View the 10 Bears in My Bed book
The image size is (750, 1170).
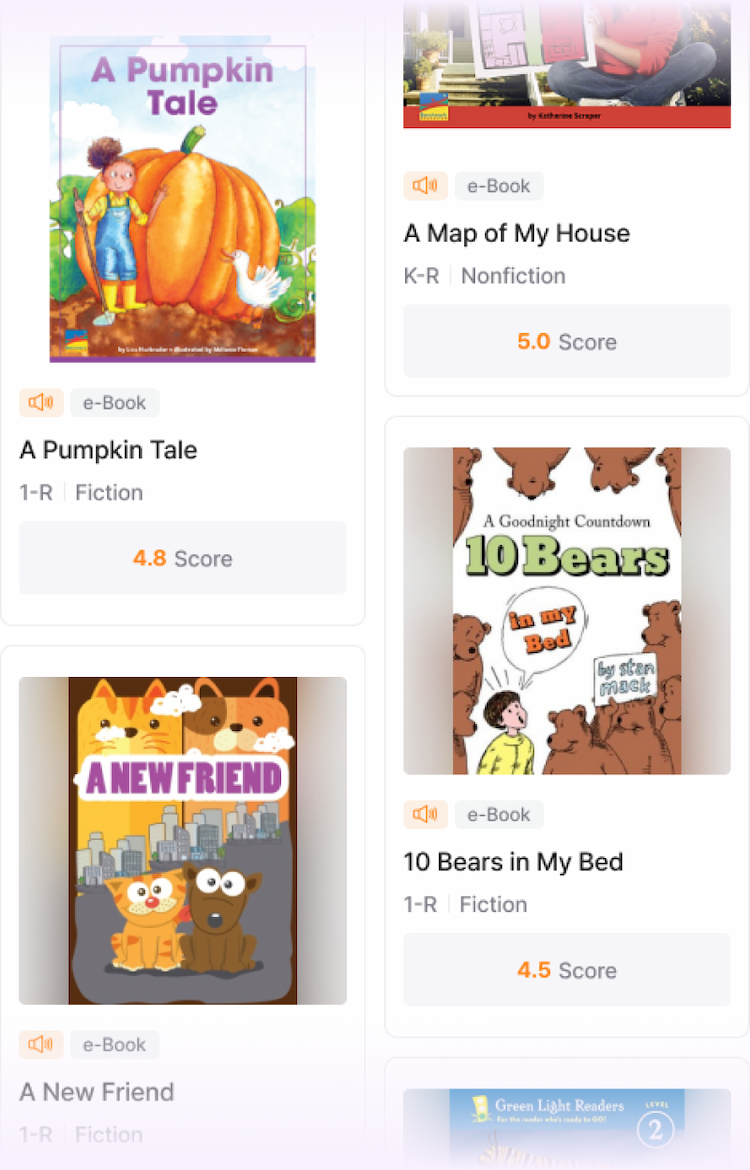(x=567, y=611)
